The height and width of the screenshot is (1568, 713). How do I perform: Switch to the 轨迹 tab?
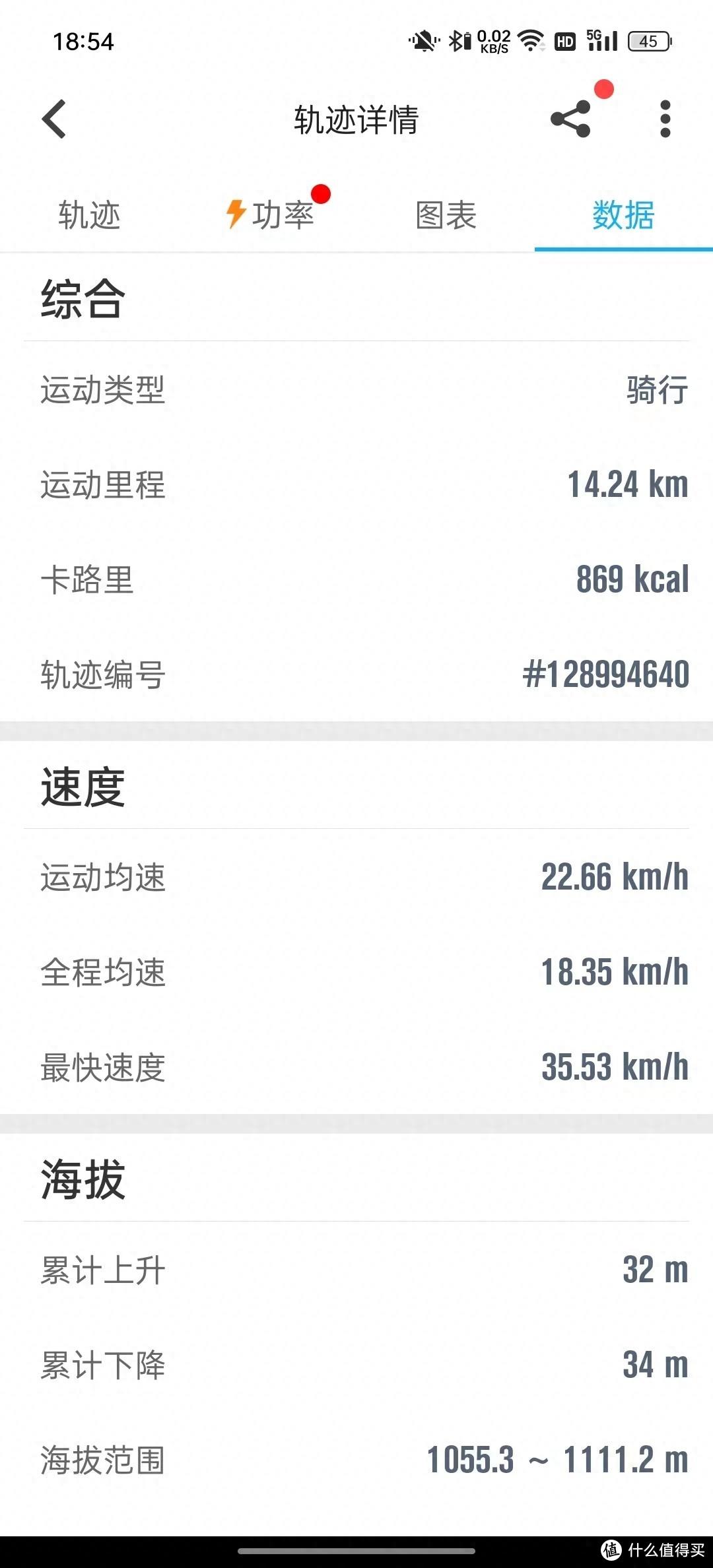(x=89, y=215)
